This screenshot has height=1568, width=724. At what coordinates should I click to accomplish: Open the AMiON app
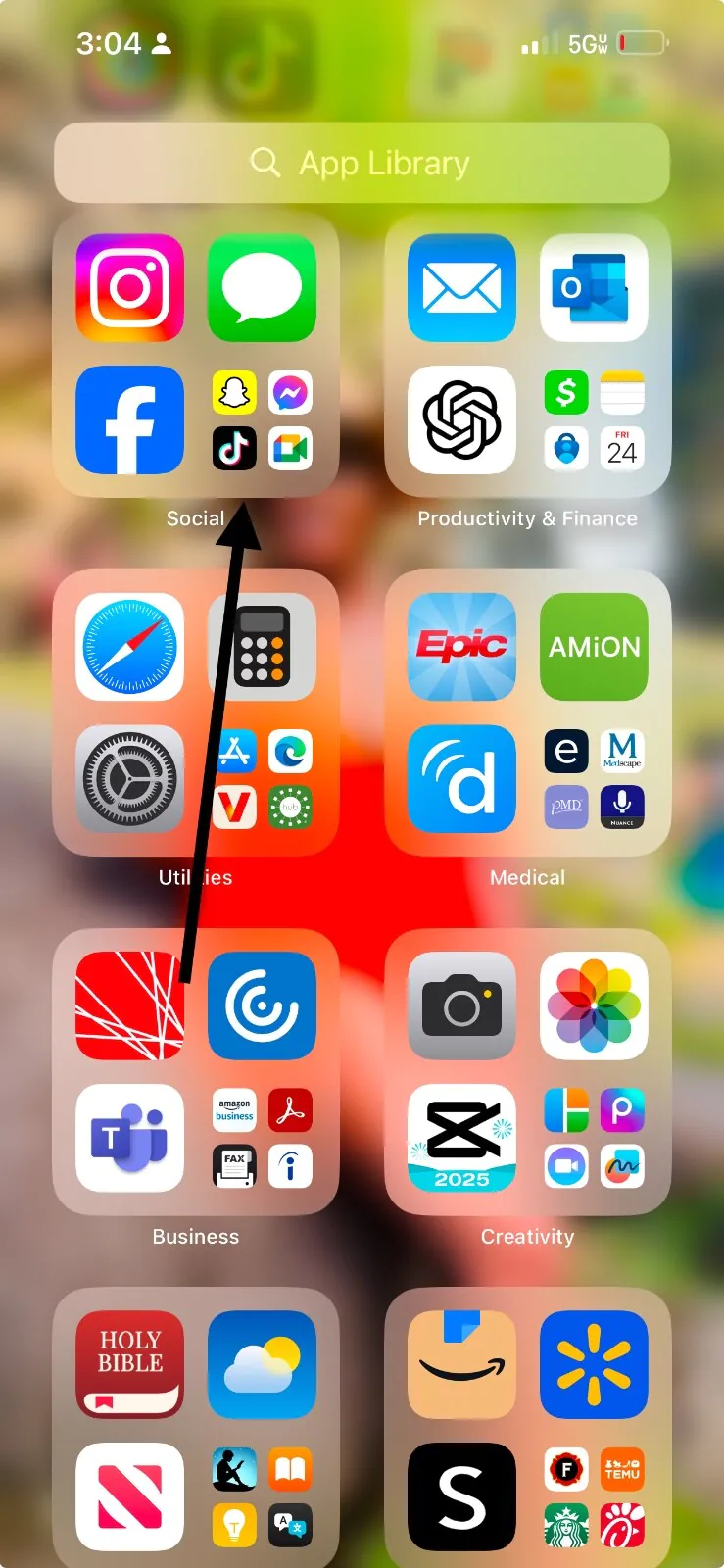point(594,647)
